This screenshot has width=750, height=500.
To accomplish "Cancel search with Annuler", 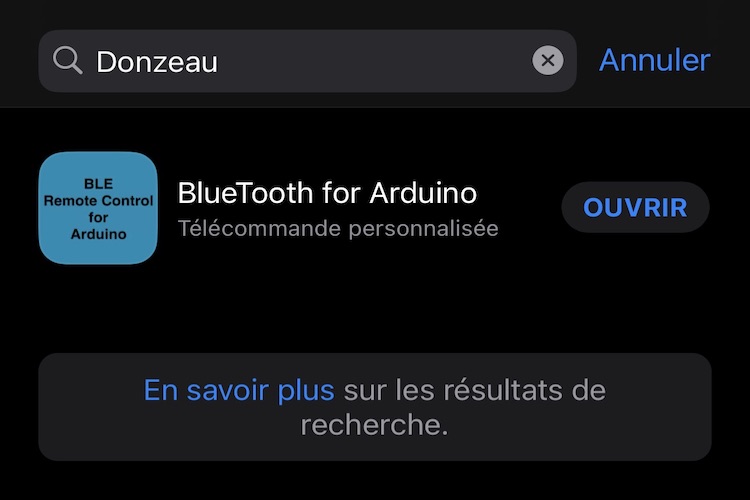I will (x=654, y=60).
